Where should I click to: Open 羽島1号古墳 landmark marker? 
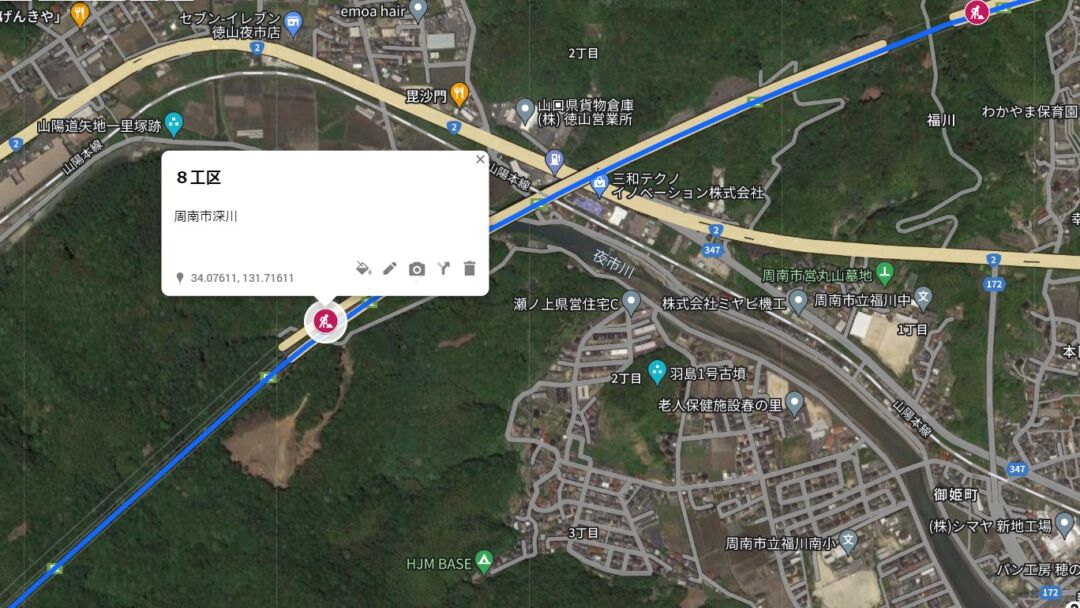point(657,372)
